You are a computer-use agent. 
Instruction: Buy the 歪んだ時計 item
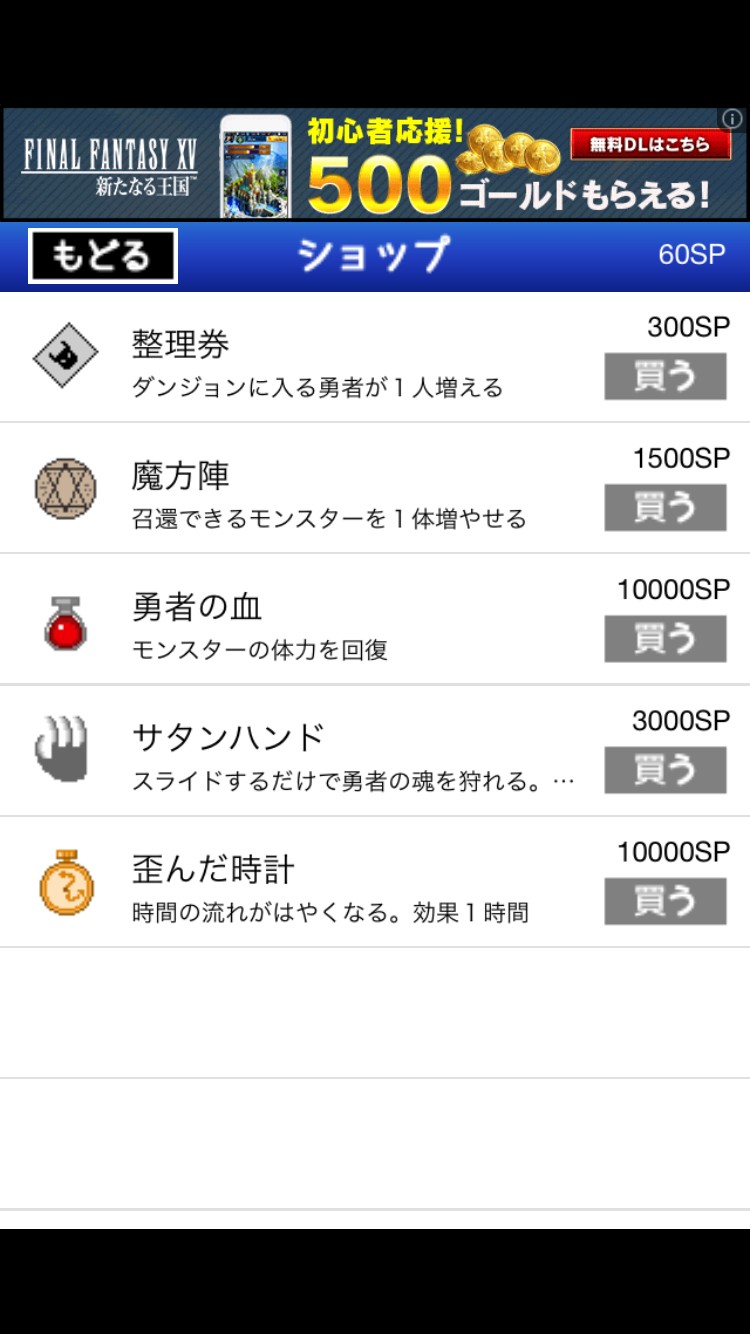pos(665,900)
